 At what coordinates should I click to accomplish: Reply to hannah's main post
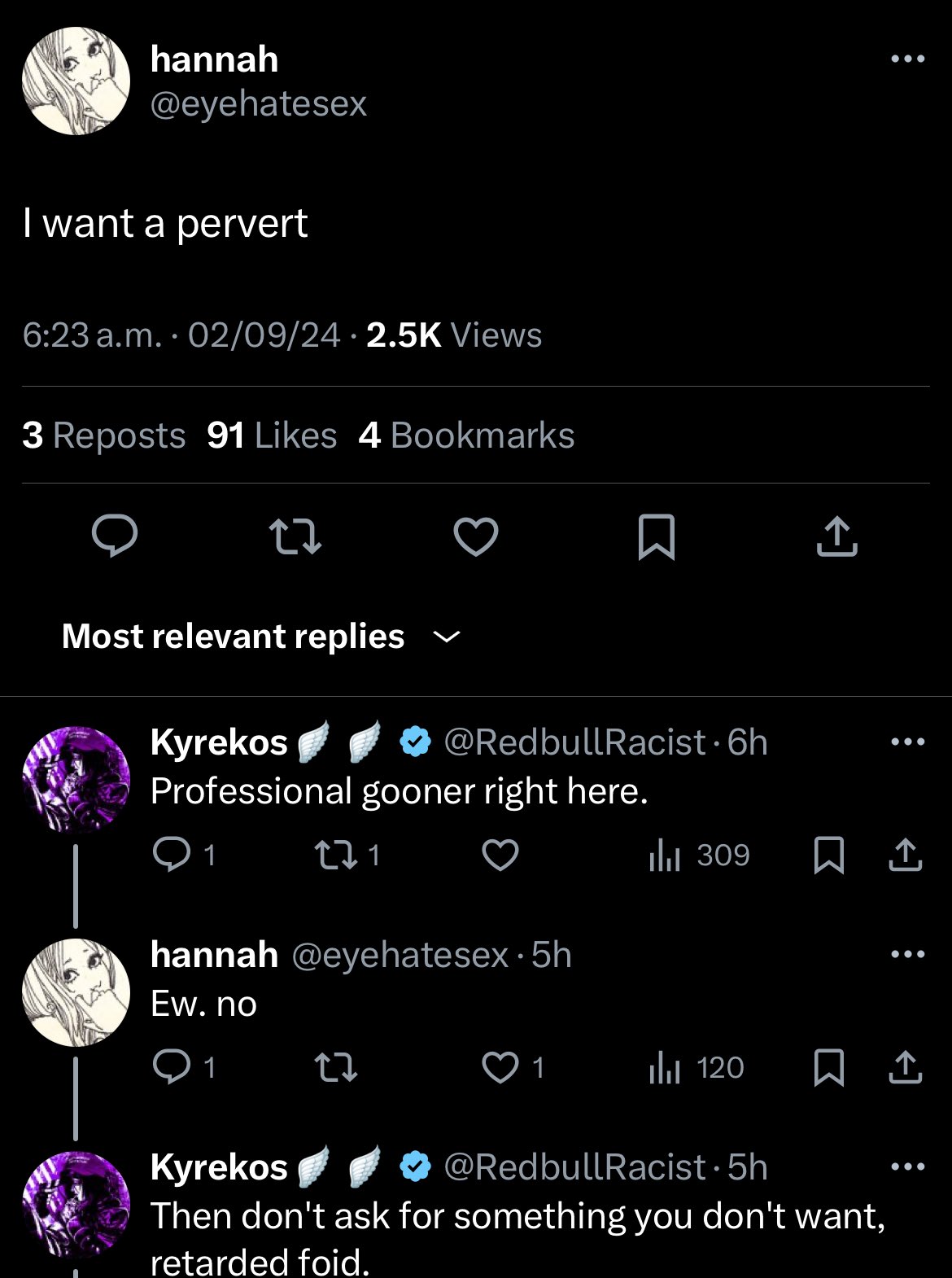click(114, 537)
